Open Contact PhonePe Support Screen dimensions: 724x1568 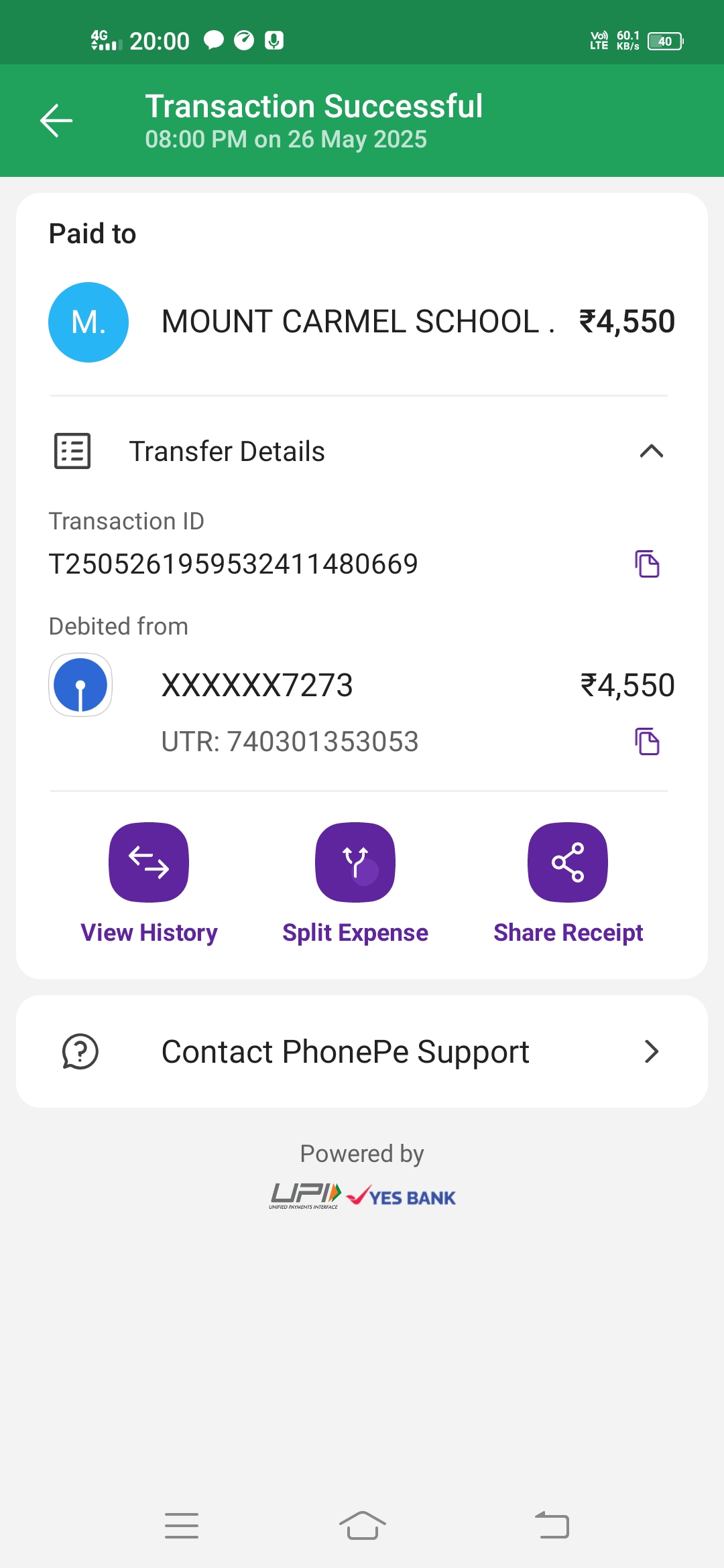pyautogui.click(x=362, y=1051)
